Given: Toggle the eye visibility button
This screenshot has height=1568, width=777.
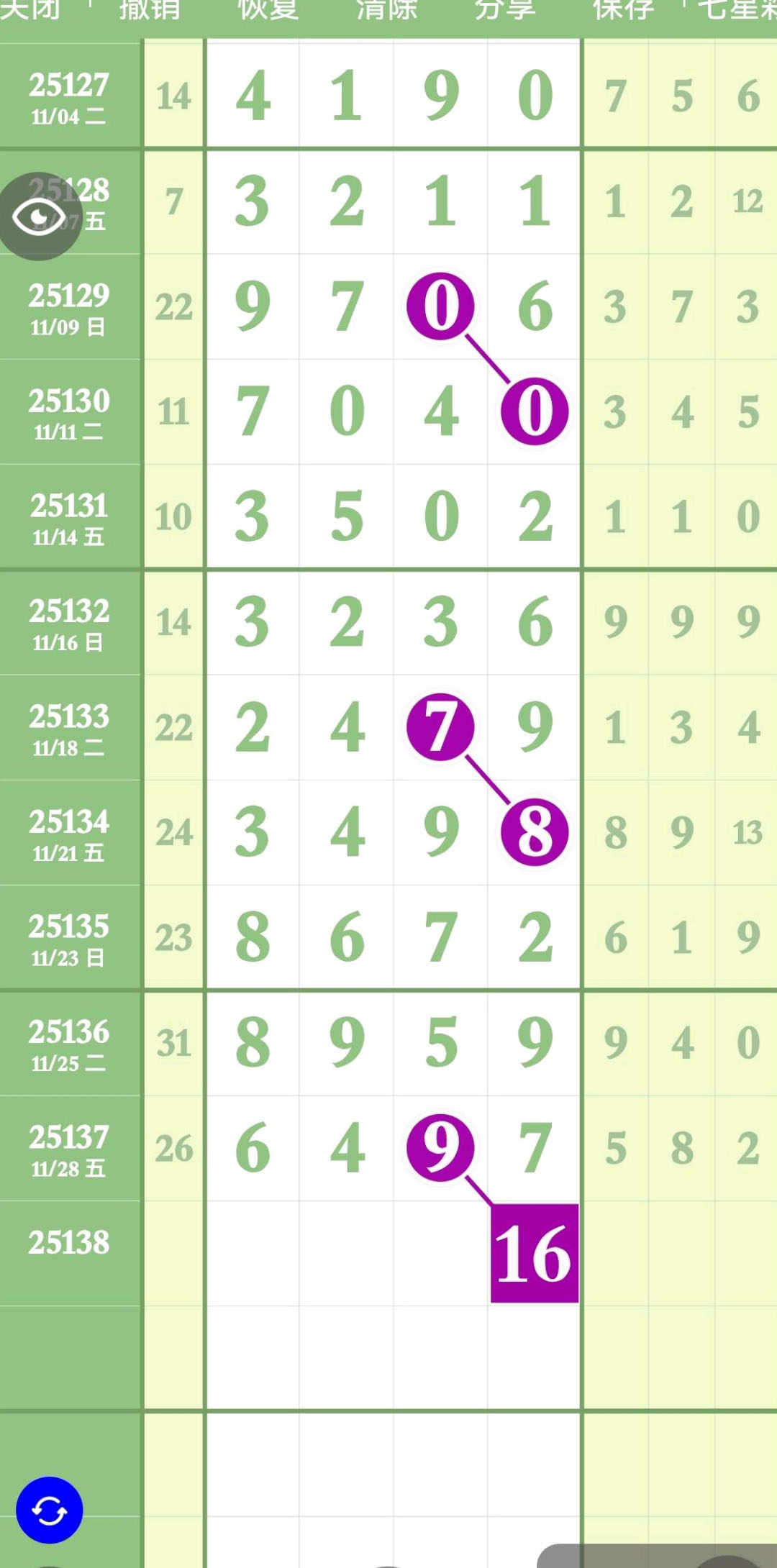Looking at the screenshot, I should coord(40,216).
